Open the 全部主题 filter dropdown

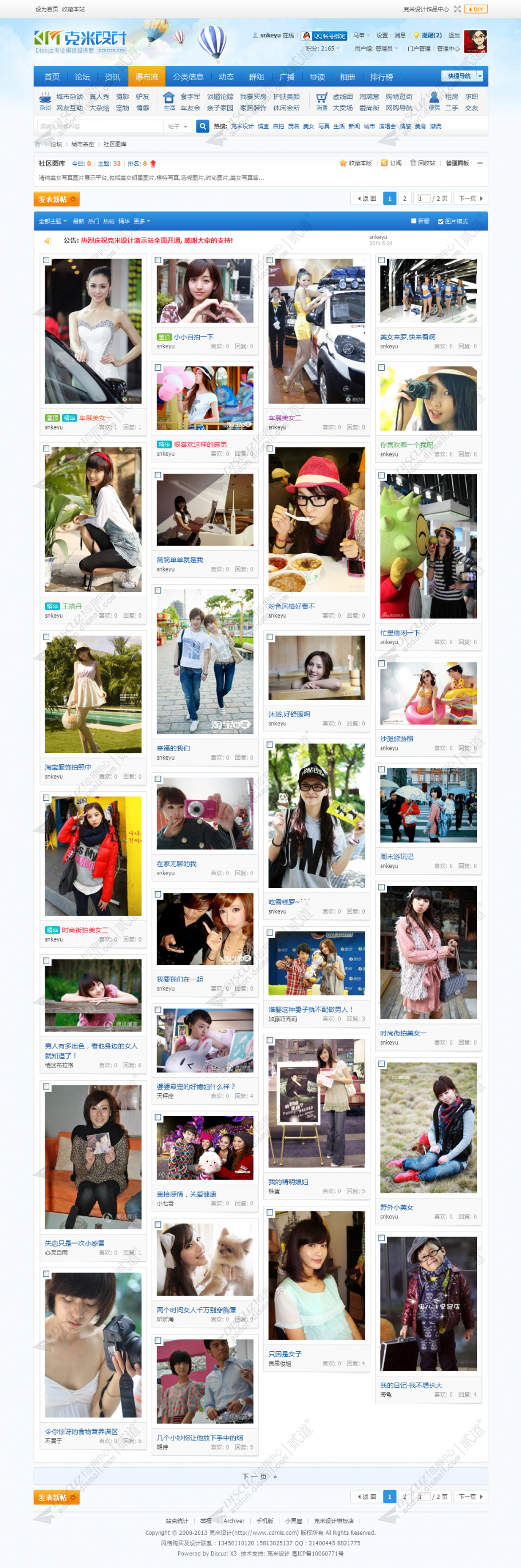pos(53,221)
